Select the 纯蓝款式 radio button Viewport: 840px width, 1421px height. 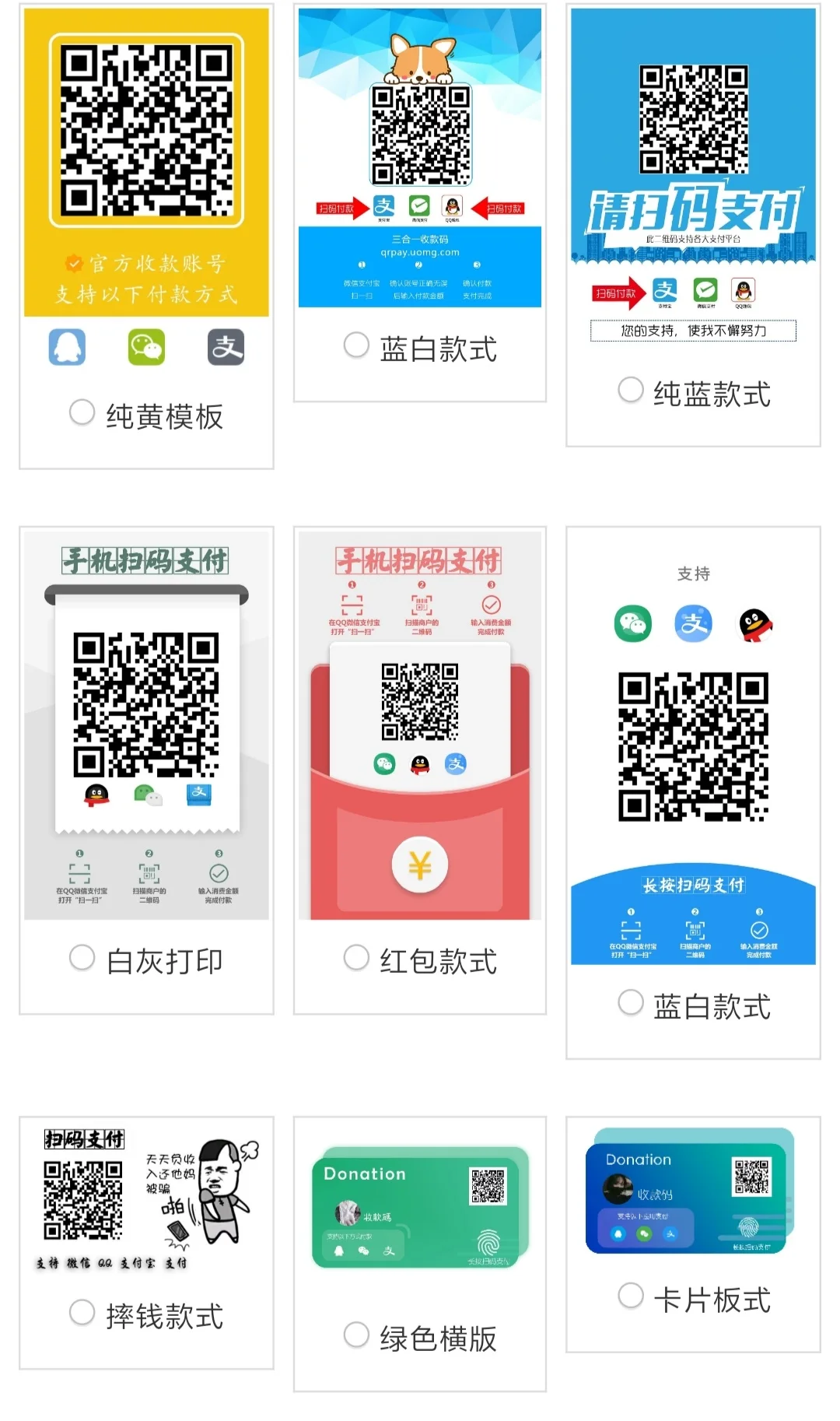(x=631, y=390)
